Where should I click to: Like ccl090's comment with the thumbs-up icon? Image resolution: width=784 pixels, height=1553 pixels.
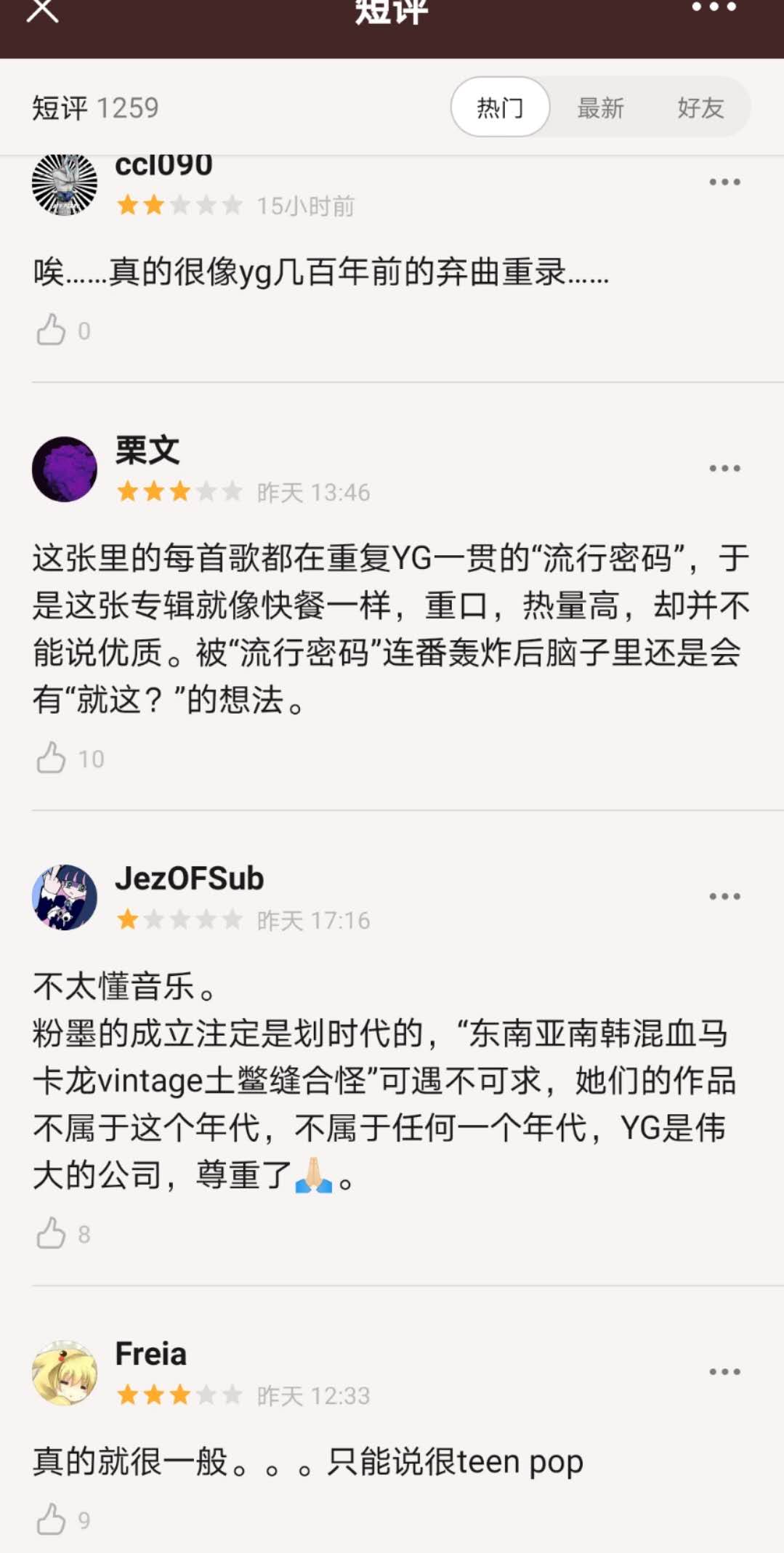(x=51, y=331)
